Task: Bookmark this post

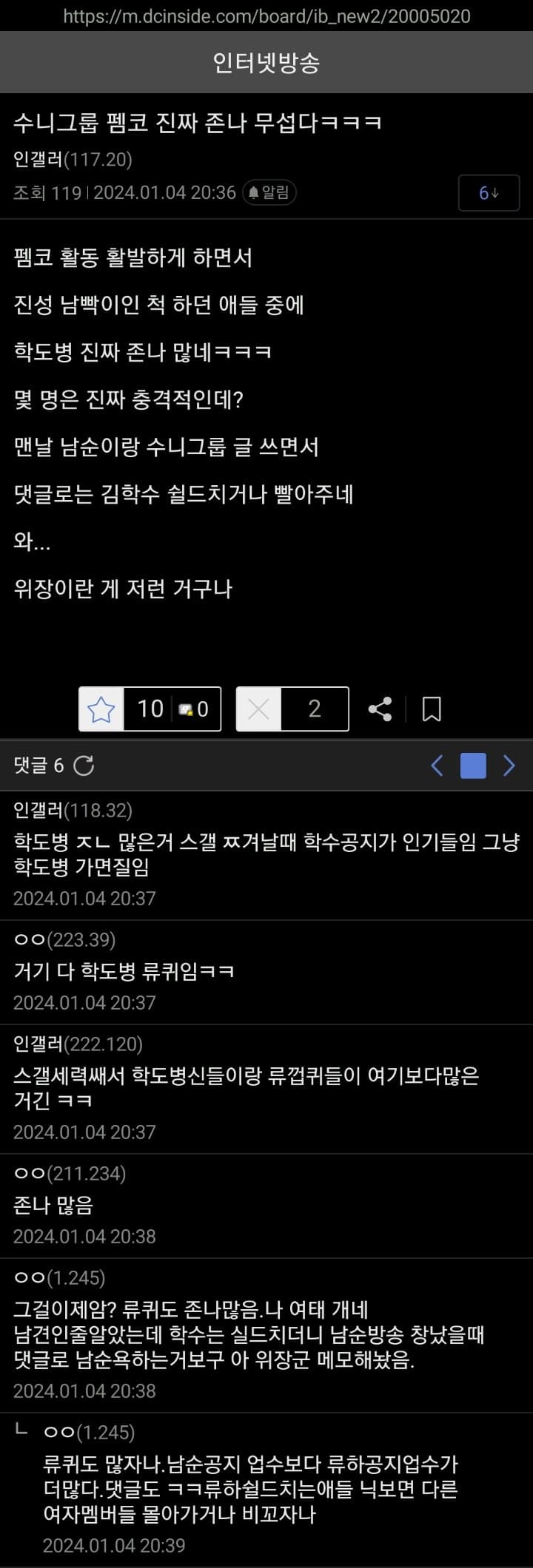Action: pyautogui.click(x=432, y=709)
